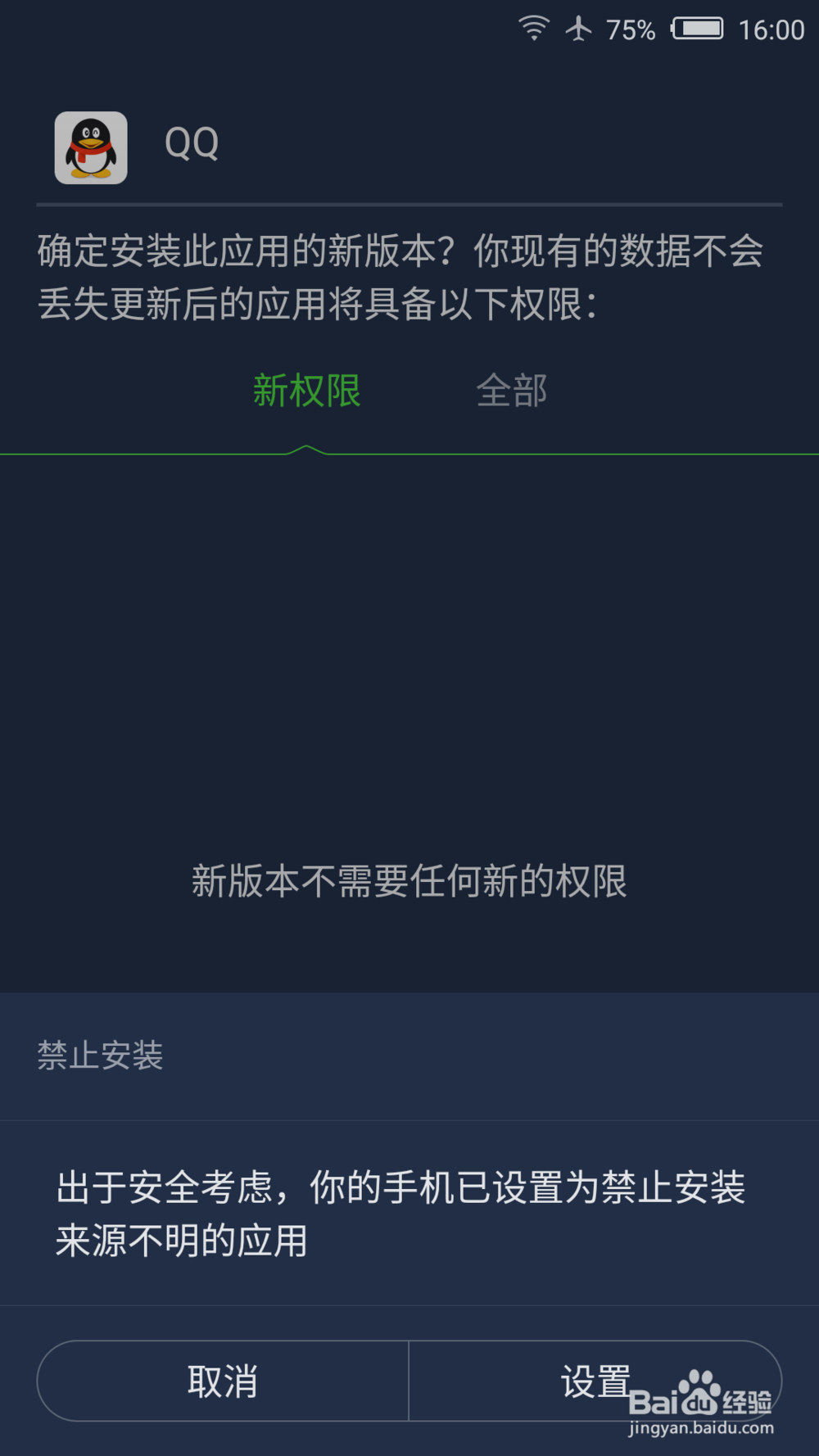Image resolution: width=819 pixels, height=1456 pixels.
Task: Switch to the 新权限 tab
Action: coord(307,391)
